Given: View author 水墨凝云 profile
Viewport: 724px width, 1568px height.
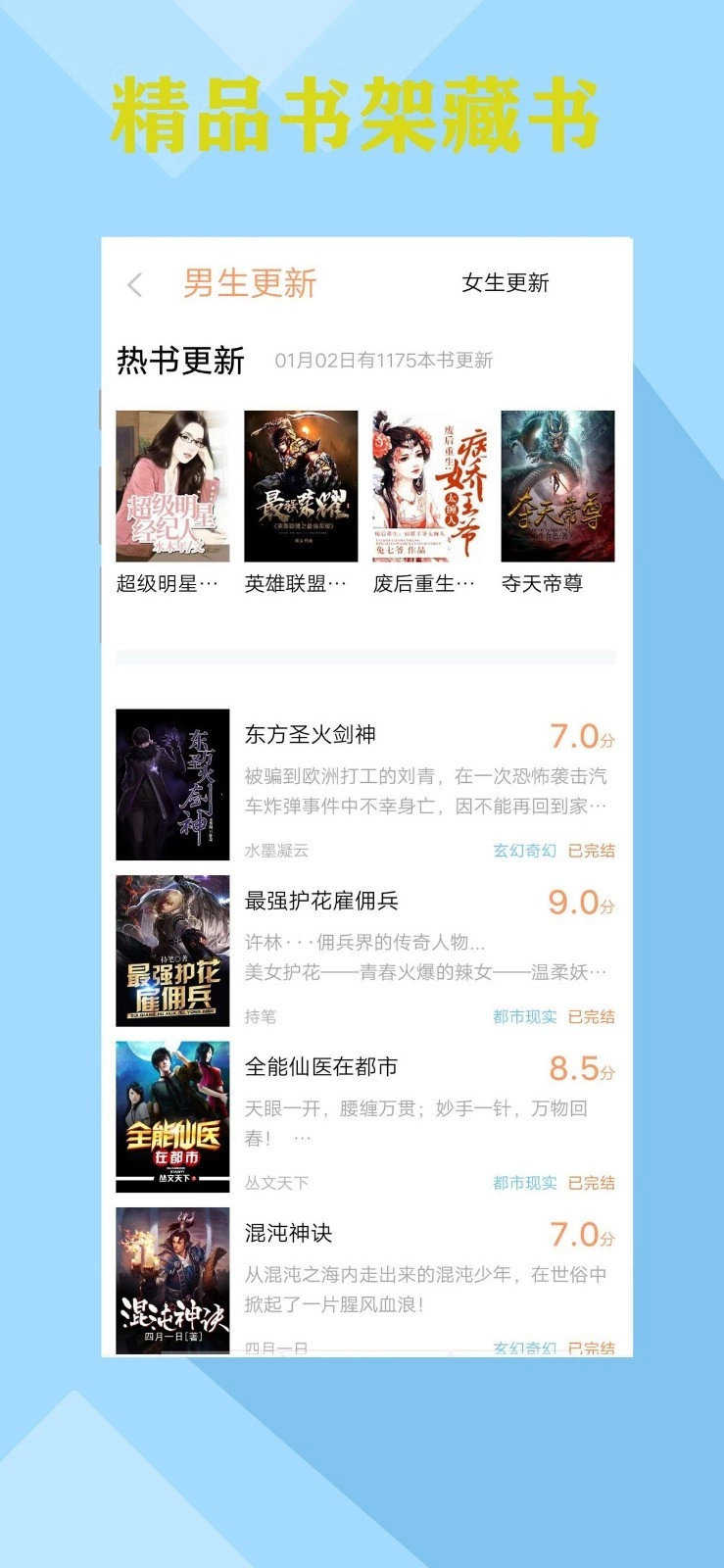Looking at the screenshot, I should 270,851.
